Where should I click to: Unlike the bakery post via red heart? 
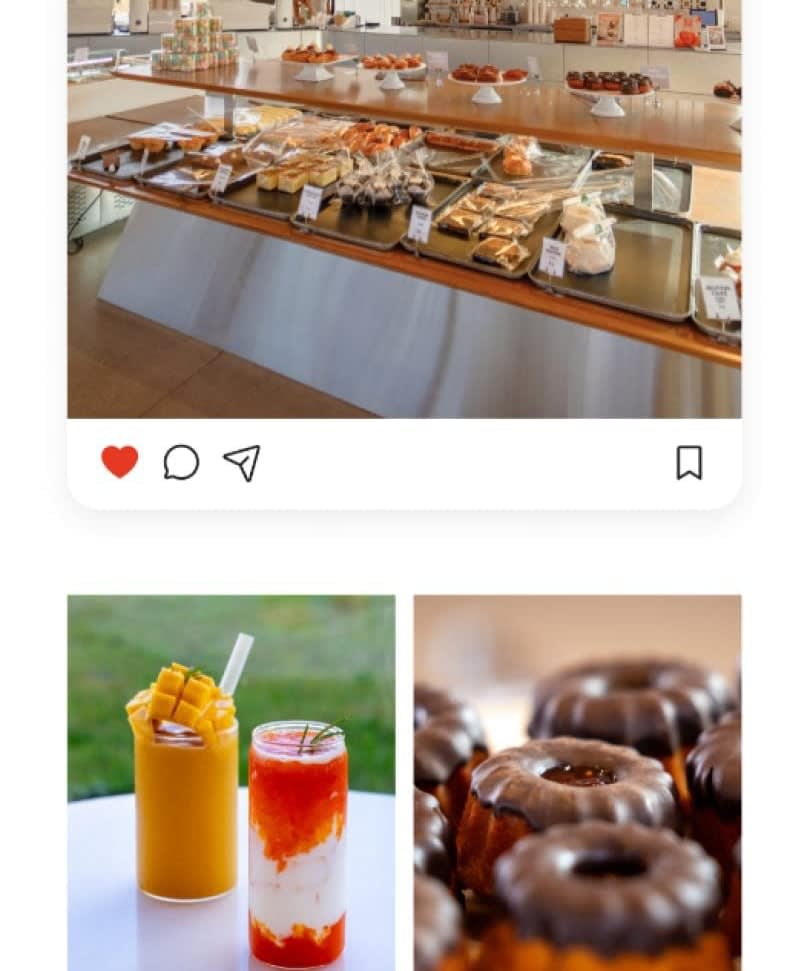pyautogui.click(x=120, y=462)
